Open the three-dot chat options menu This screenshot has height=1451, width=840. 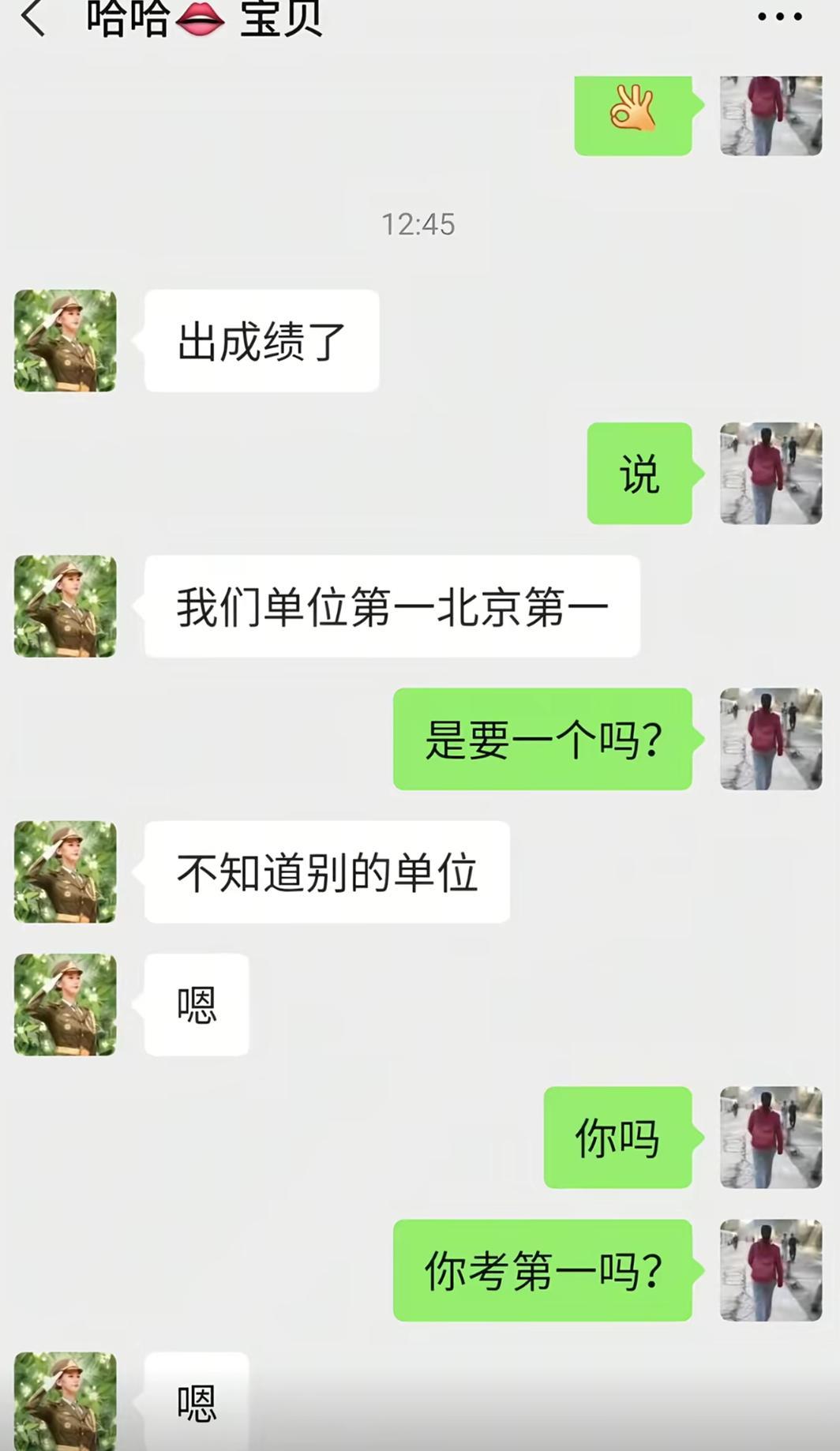click(779, 17)
